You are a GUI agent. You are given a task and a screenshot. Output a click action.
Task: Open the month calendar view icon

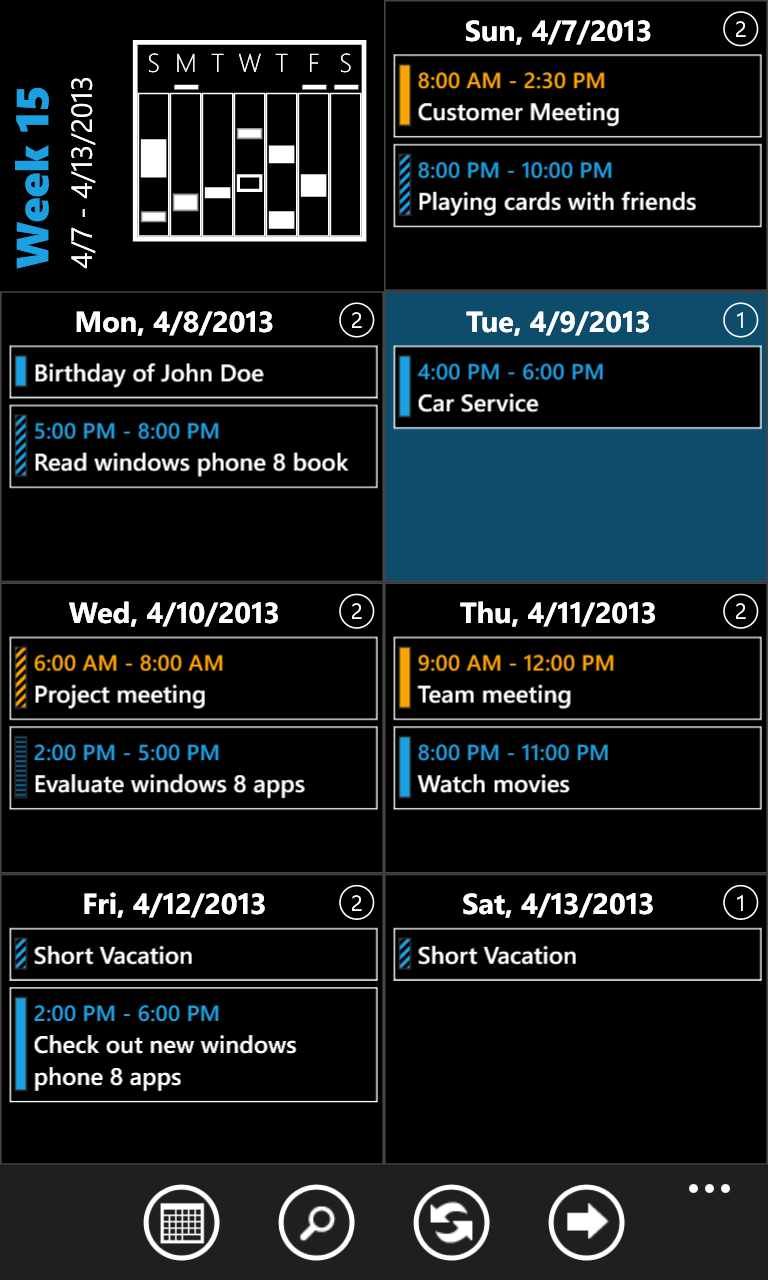tap(181, 1222)
